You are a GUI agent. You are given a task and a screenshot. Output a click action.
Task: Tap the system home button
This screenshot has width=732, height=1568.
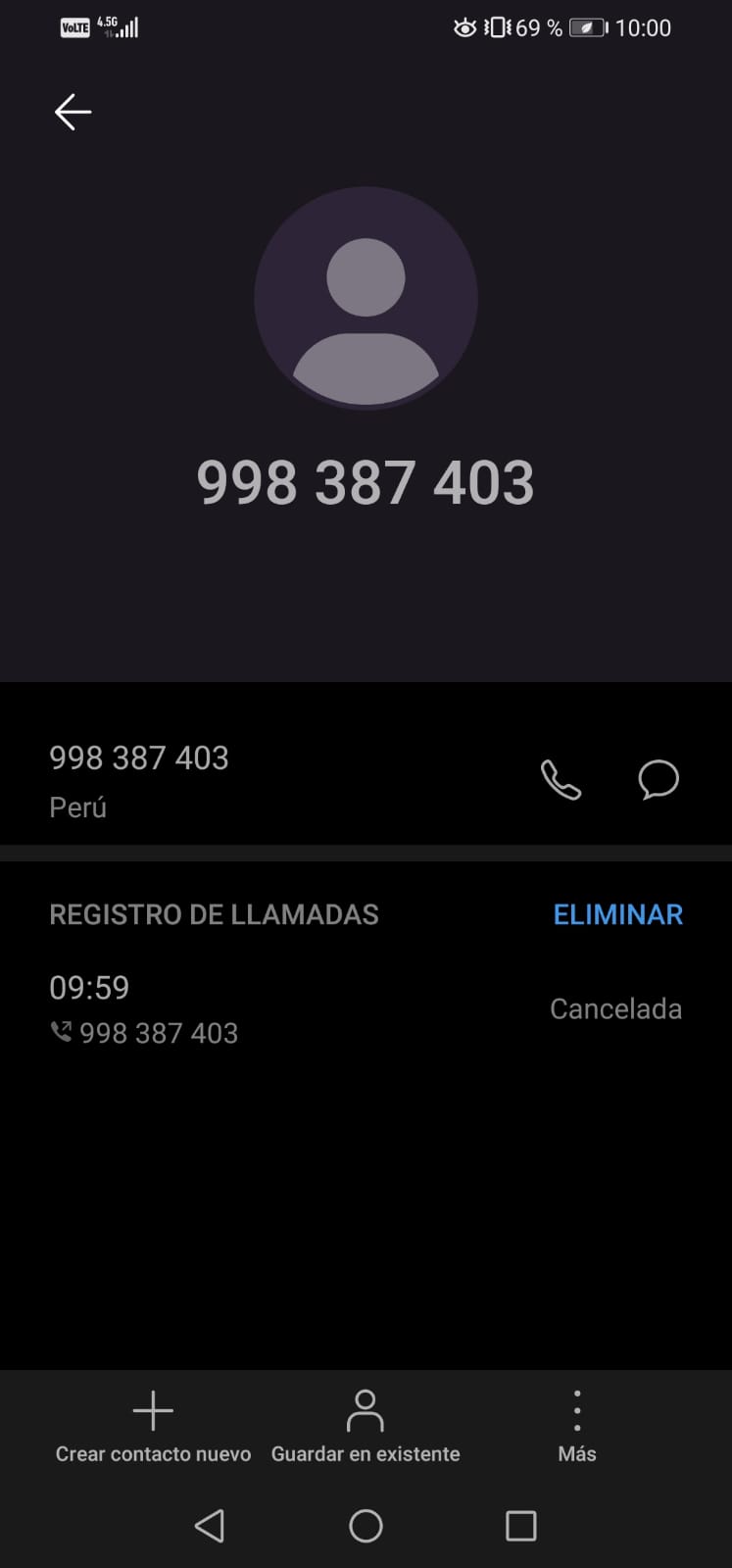(366, 1526)
